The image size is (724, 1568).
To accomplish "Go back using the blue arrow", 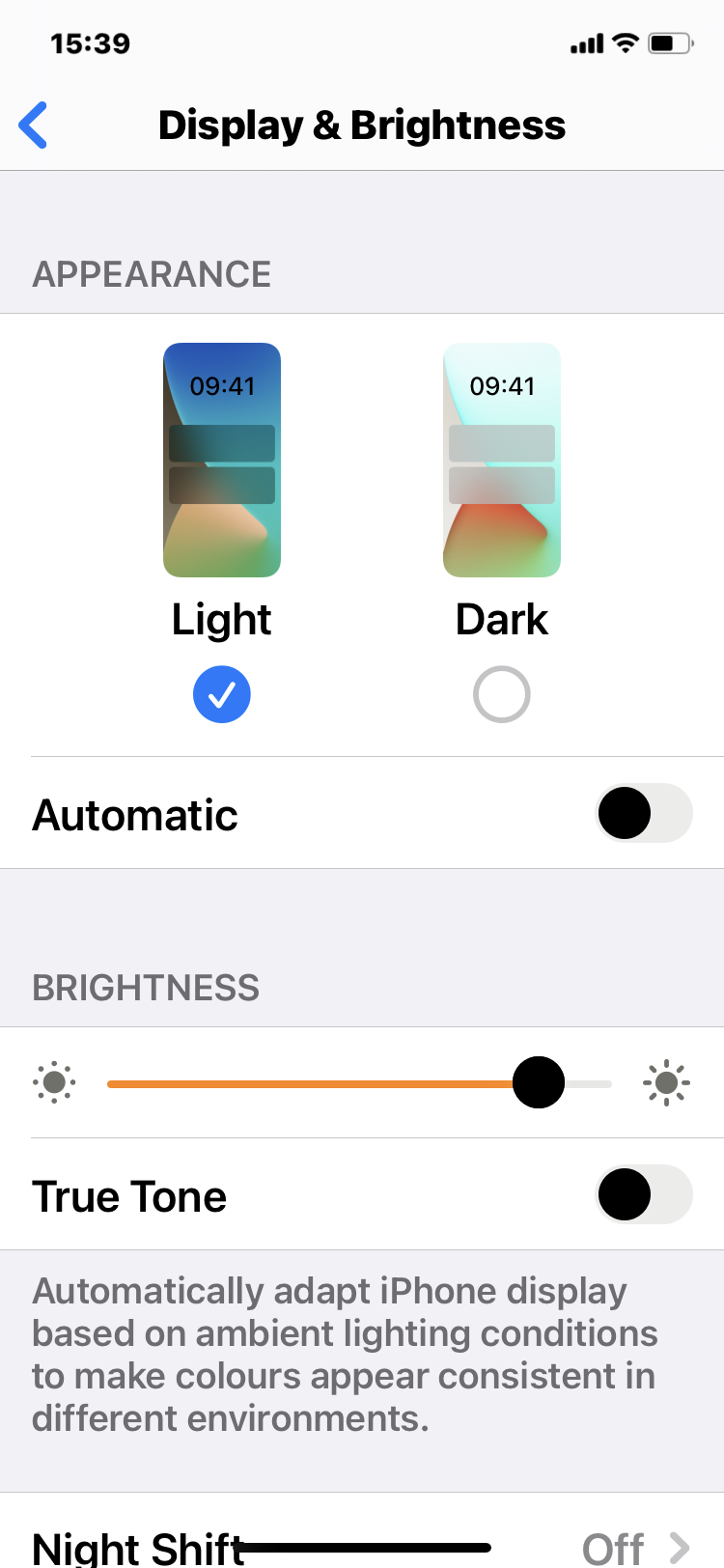I will point(33,126).
